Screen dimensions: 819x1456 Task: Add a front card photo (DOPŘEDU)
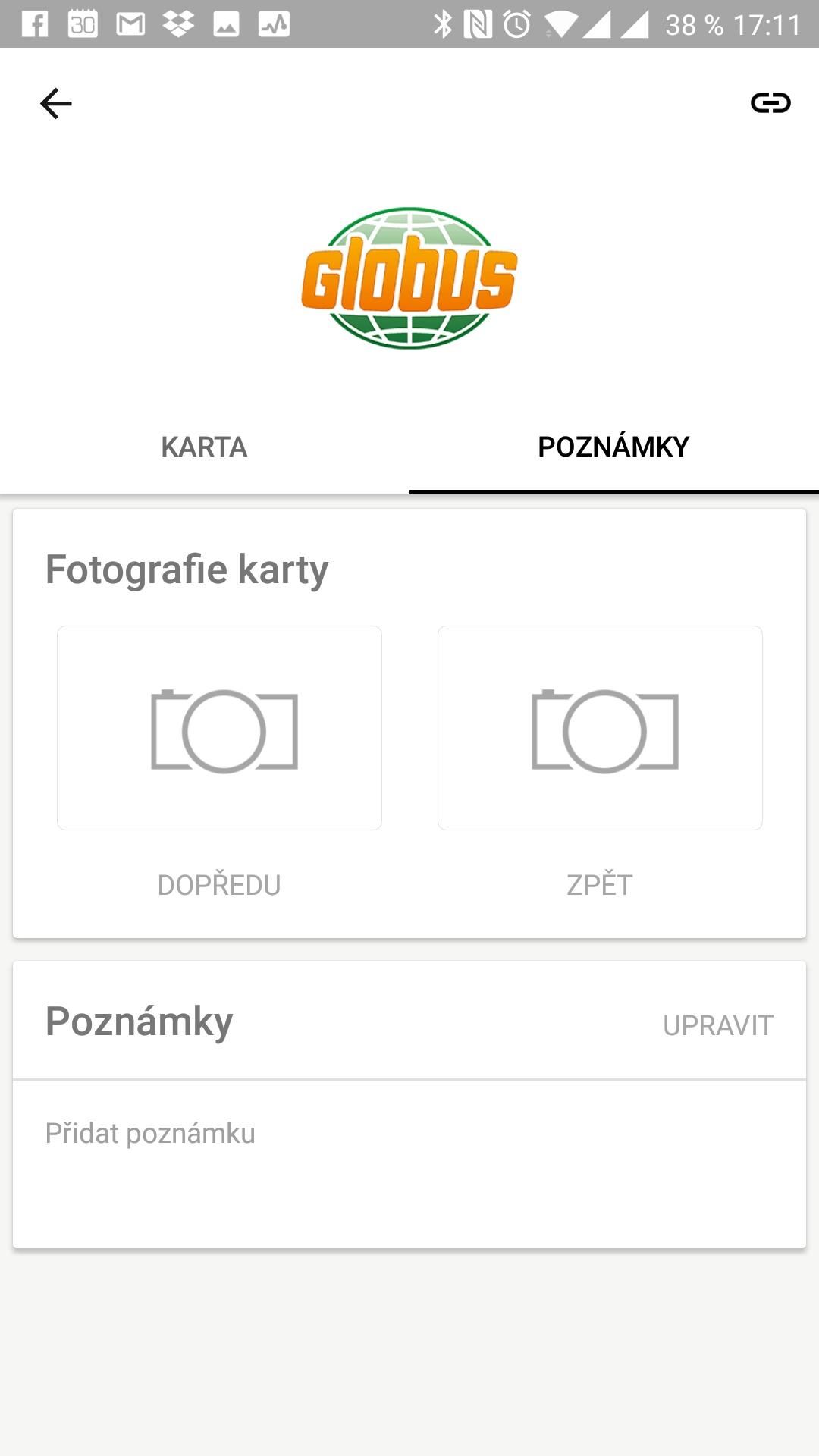pyautogui.click(x=219, y=728)
